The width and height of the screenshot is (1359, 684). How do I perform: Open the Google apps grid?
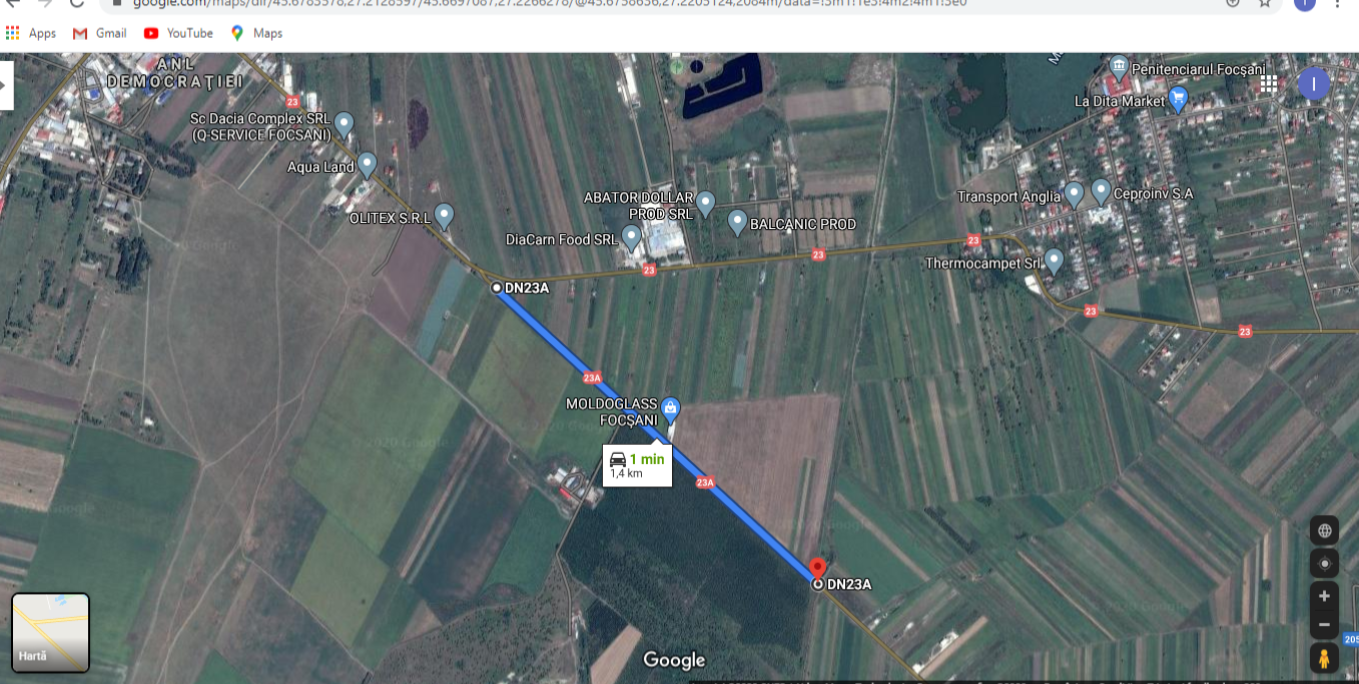1268,84
